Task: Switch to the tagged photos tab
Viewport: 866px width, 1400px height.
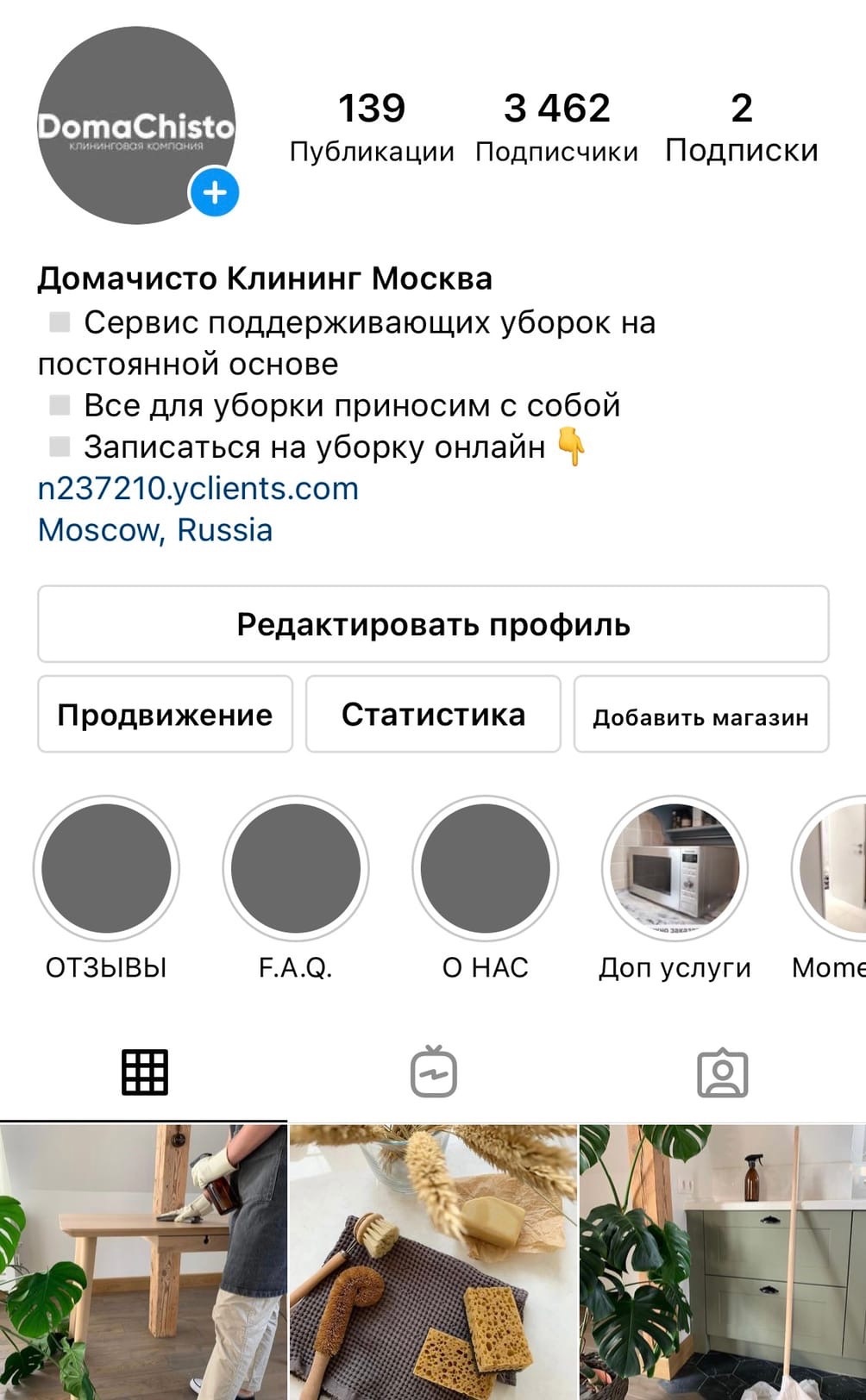Action: click(x=722, y=1073)
